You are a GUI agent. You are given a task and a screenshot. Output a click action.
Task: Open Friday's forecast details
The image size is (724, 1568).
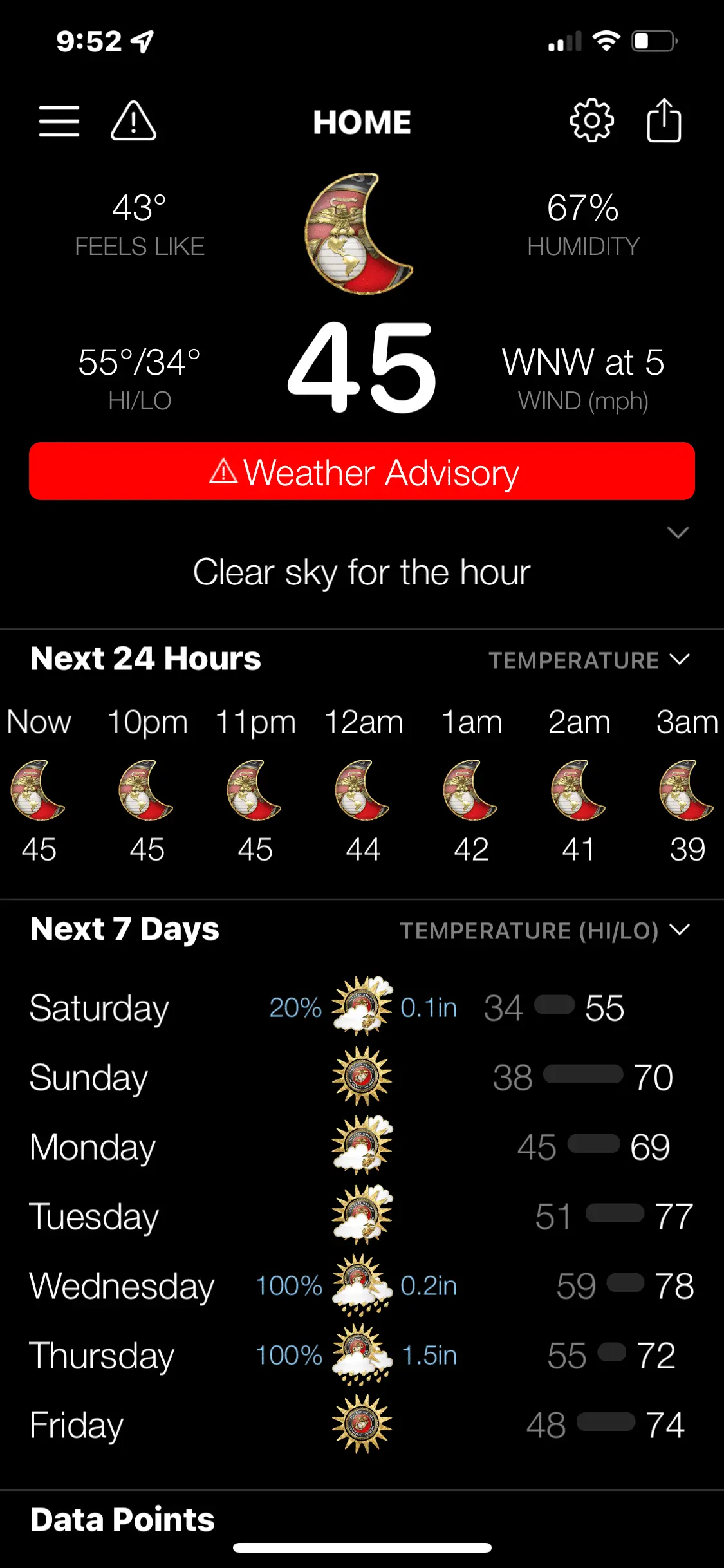pos(77,1425)
